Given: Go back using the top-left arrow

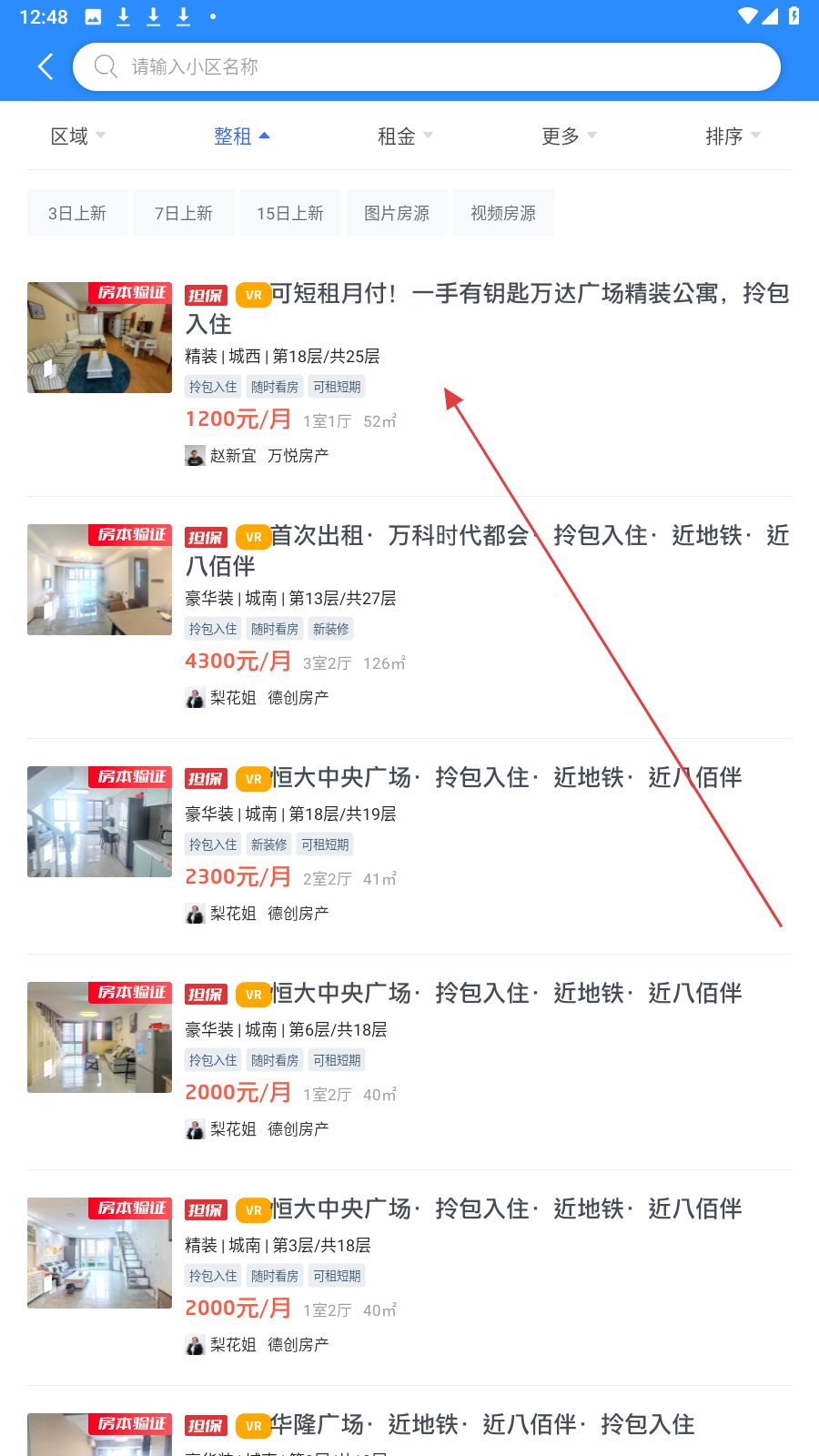Looking at the screenshot, I should tap(45, 66).
